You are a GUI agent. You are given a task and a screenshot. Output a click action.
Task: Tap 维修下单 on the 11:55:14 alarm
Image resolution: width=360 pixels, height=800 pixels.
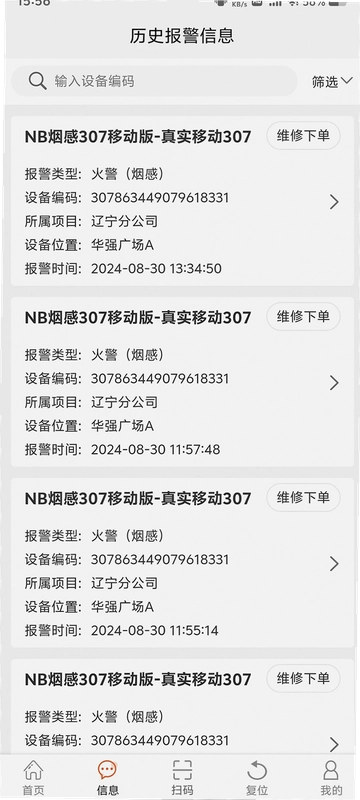click(x=303, y=497)
